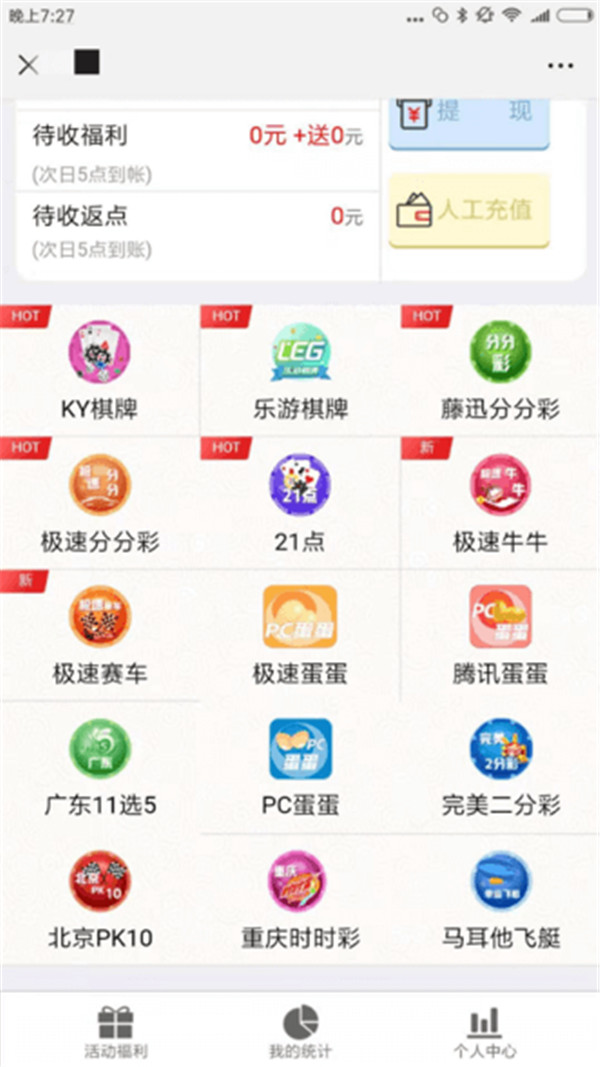Screen dimensions: 600x1067
Task: Open the three-dot overflow menu
Action: tap(561, 66)
